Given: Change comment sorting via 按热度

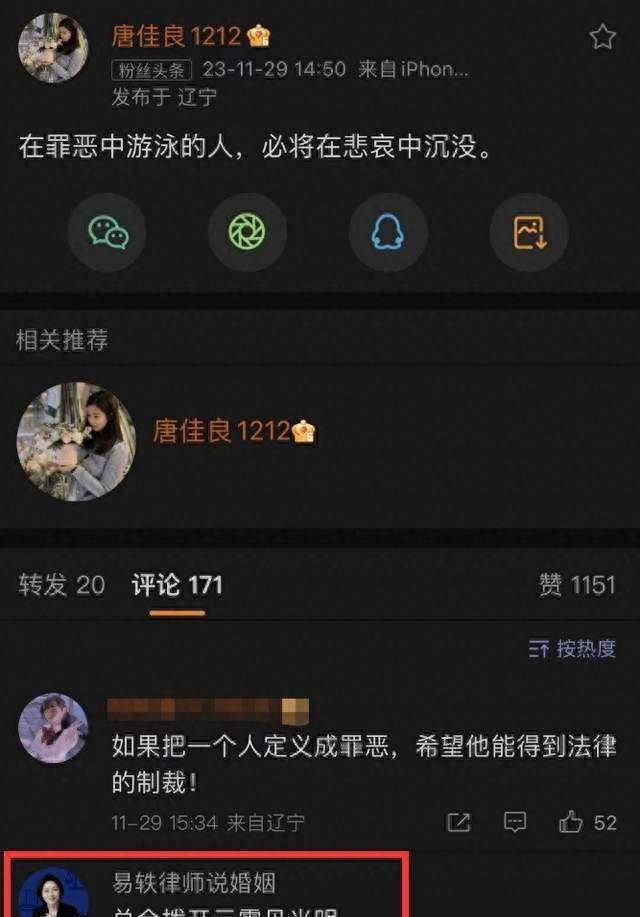Looking at the screenshot, I should point(572,648).
